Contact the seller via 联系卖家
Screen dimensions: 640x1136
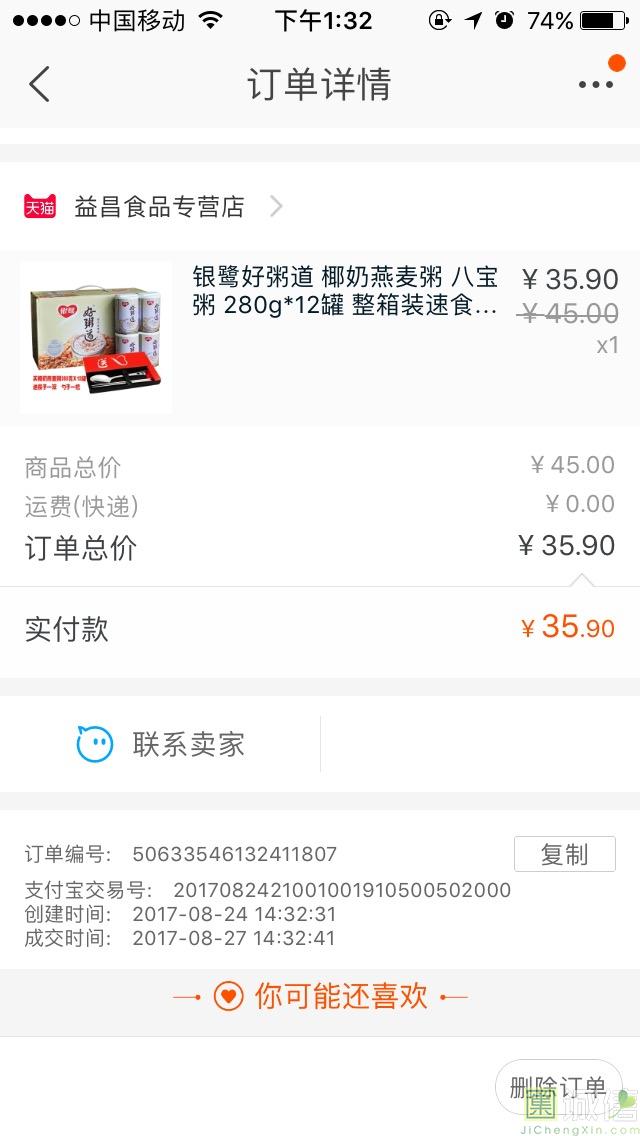(x=161, y=744)
